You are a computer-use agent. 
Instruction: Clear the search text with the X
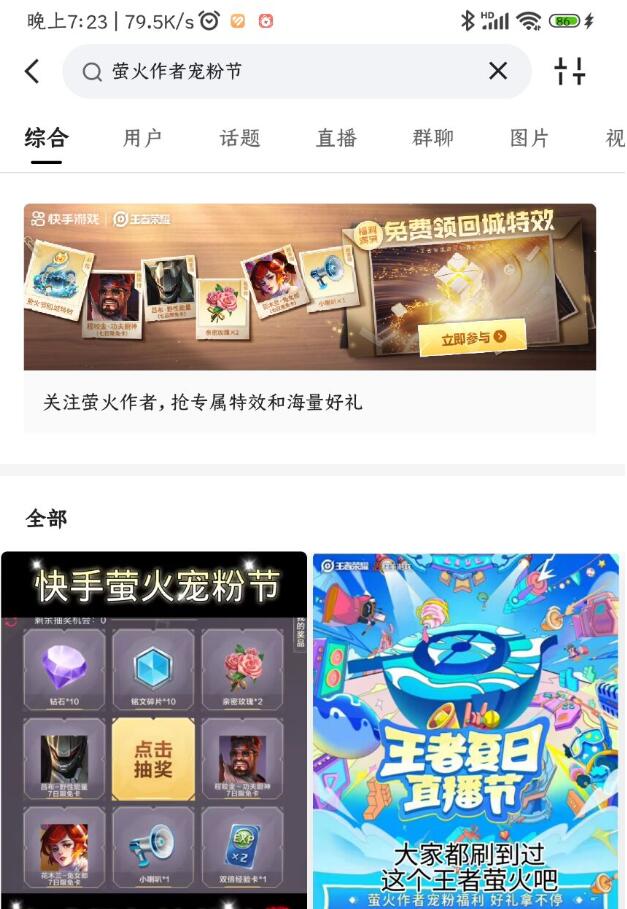[498, 71]
